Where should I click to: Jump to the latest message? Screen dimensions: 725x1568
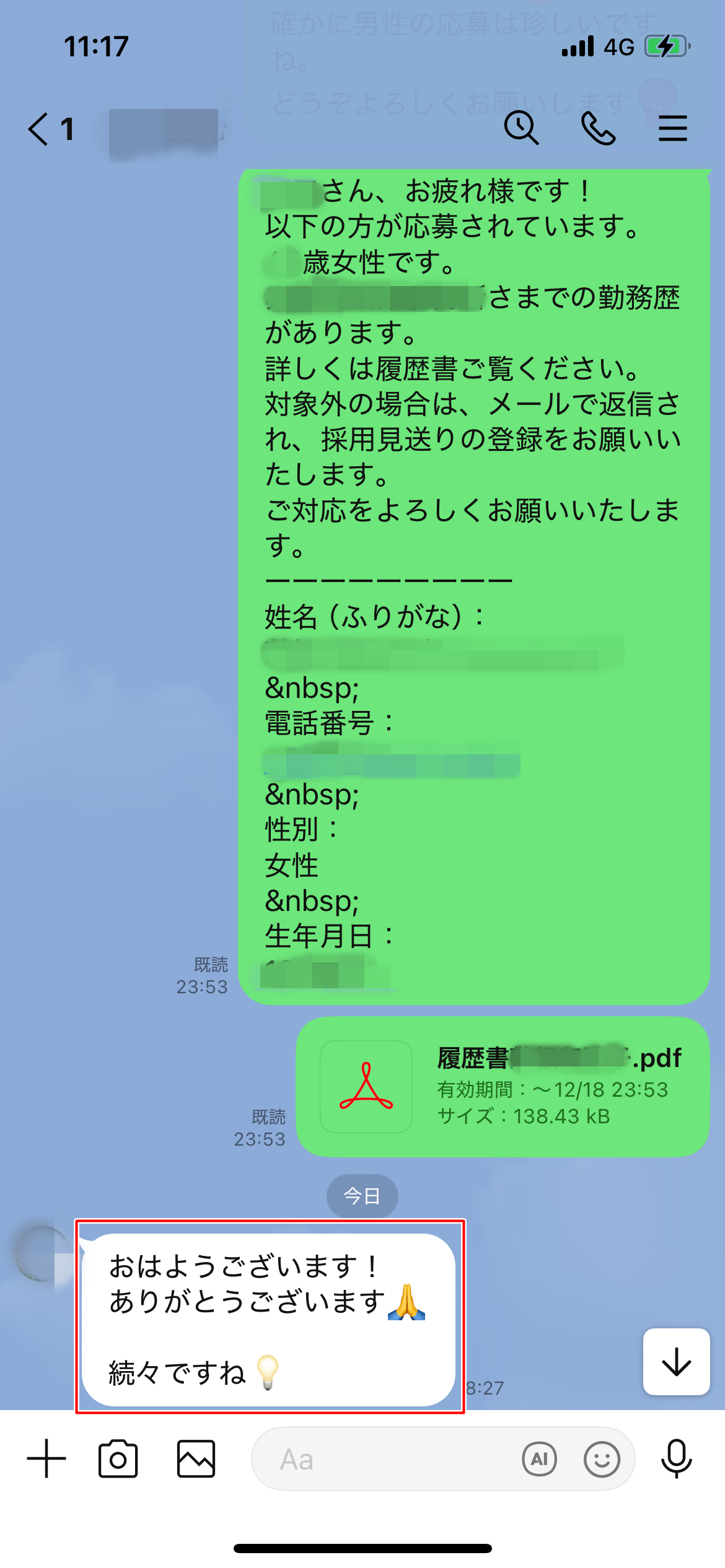pos(676,1362)
